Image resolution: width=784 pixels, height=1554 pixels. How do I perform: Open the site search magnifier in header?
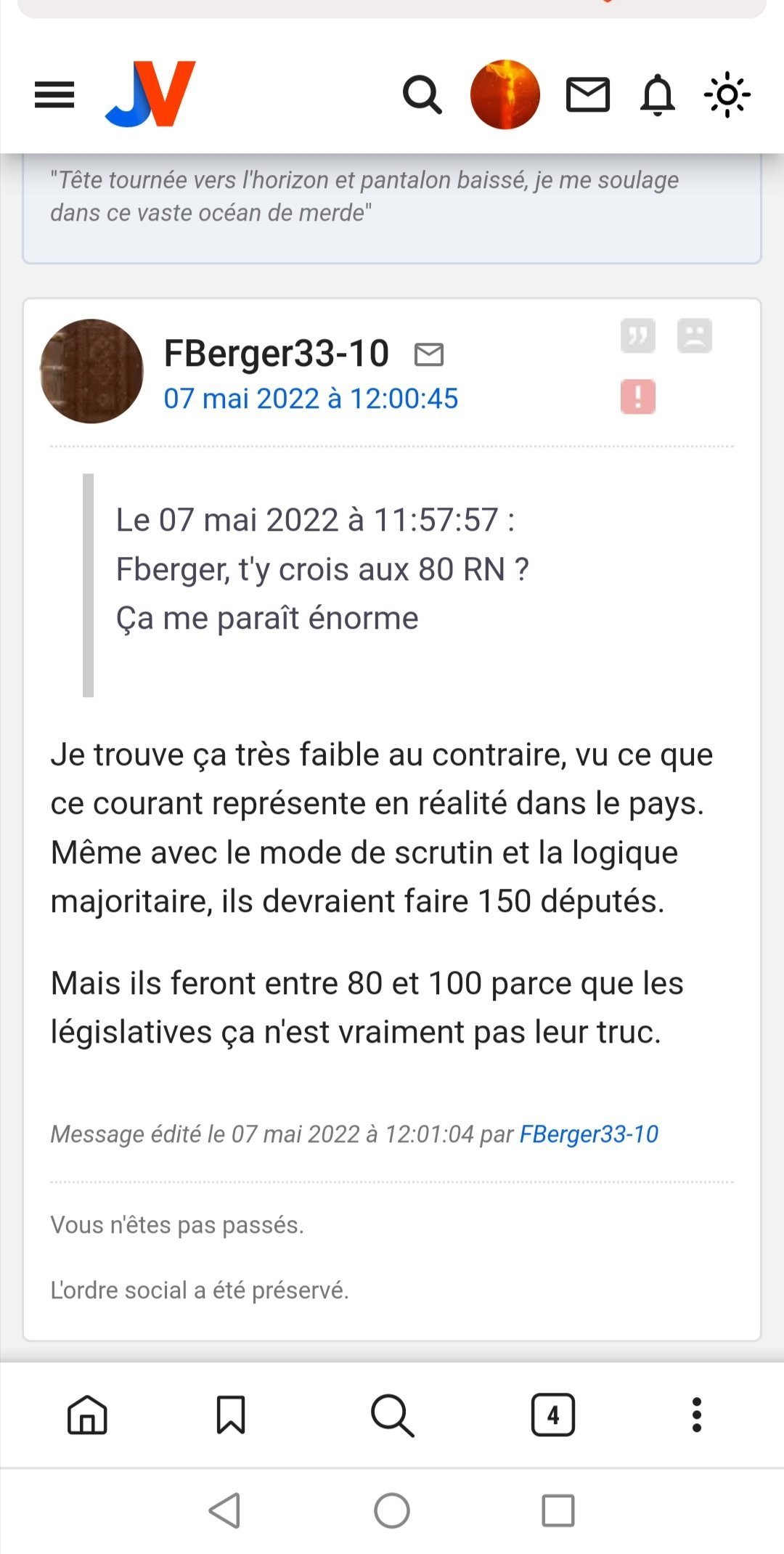422,95
